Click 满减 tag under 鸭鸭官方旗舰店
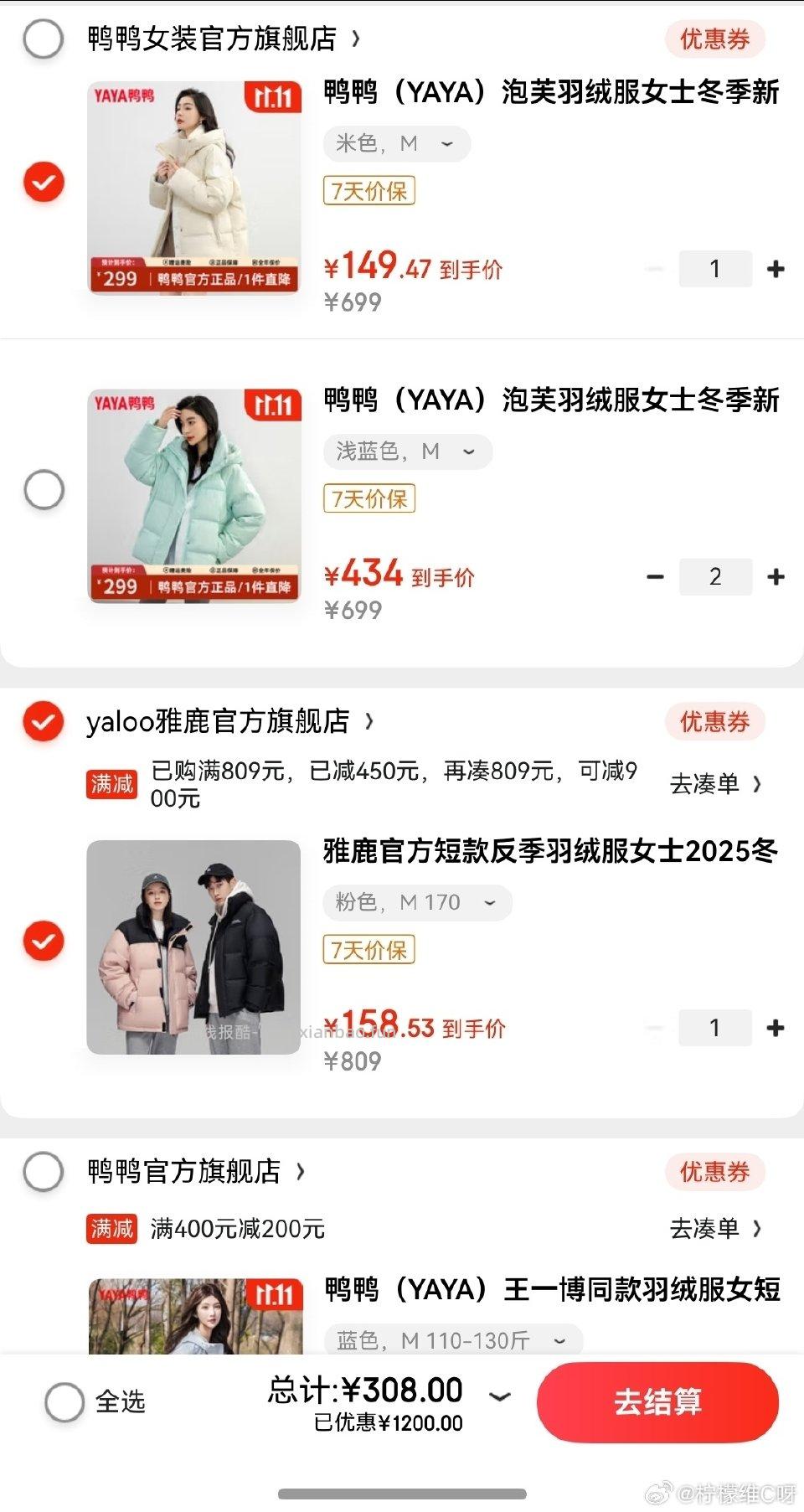Image resolution: width=804 pixels, height=1512 pixels. coord(112,1229)
